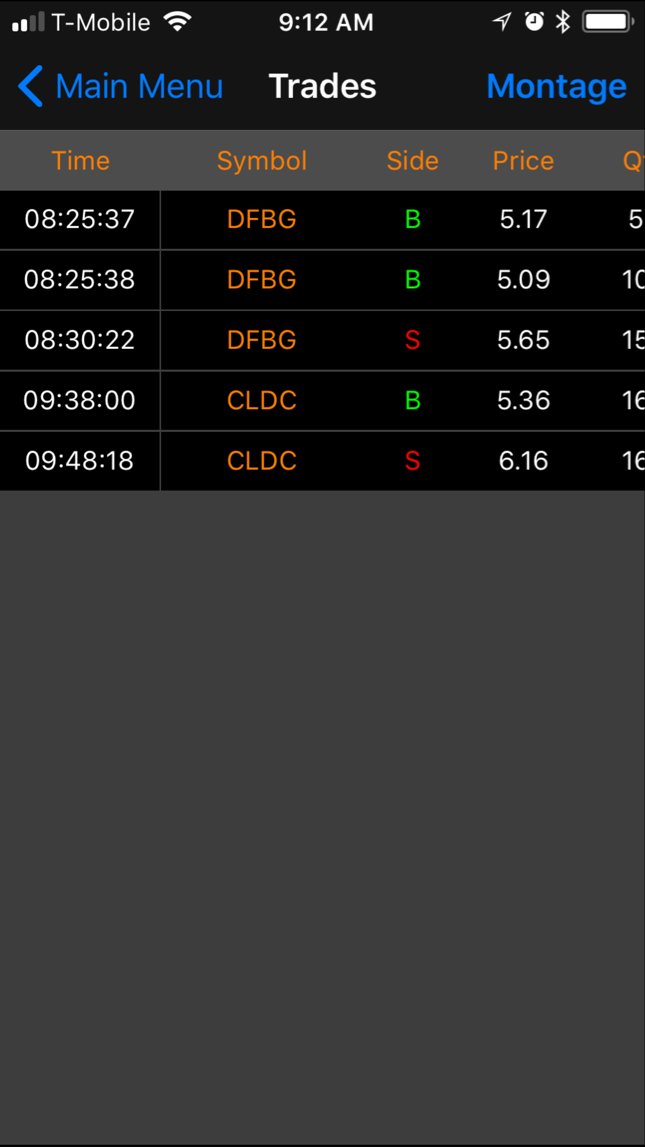The width and height of the screenshot is (645, 1147).
Task: Open the 08:25:37 DFBG buy trade
Action: [322, 219]
